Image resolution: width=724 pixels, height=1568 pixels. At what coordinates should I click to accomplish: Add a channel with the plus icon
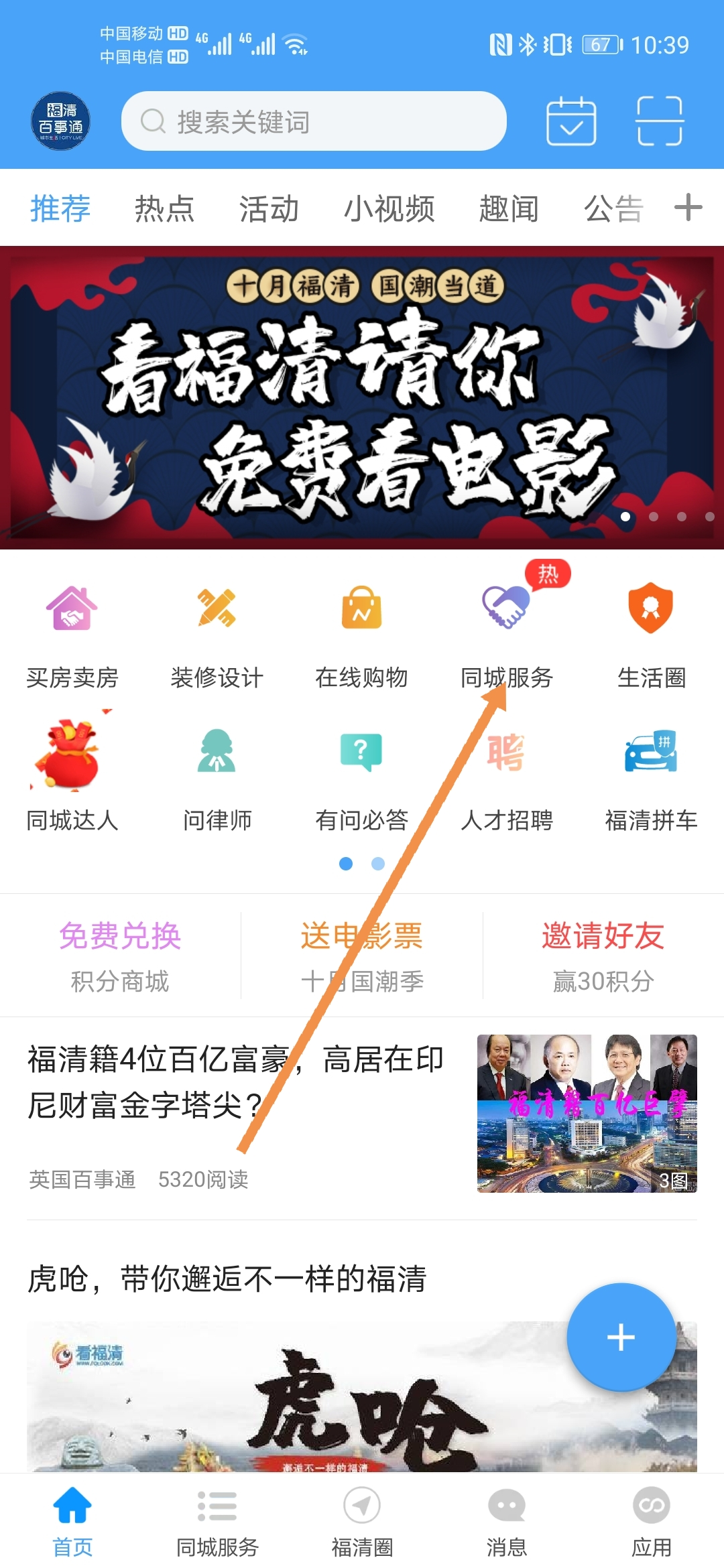coord(688,207)
